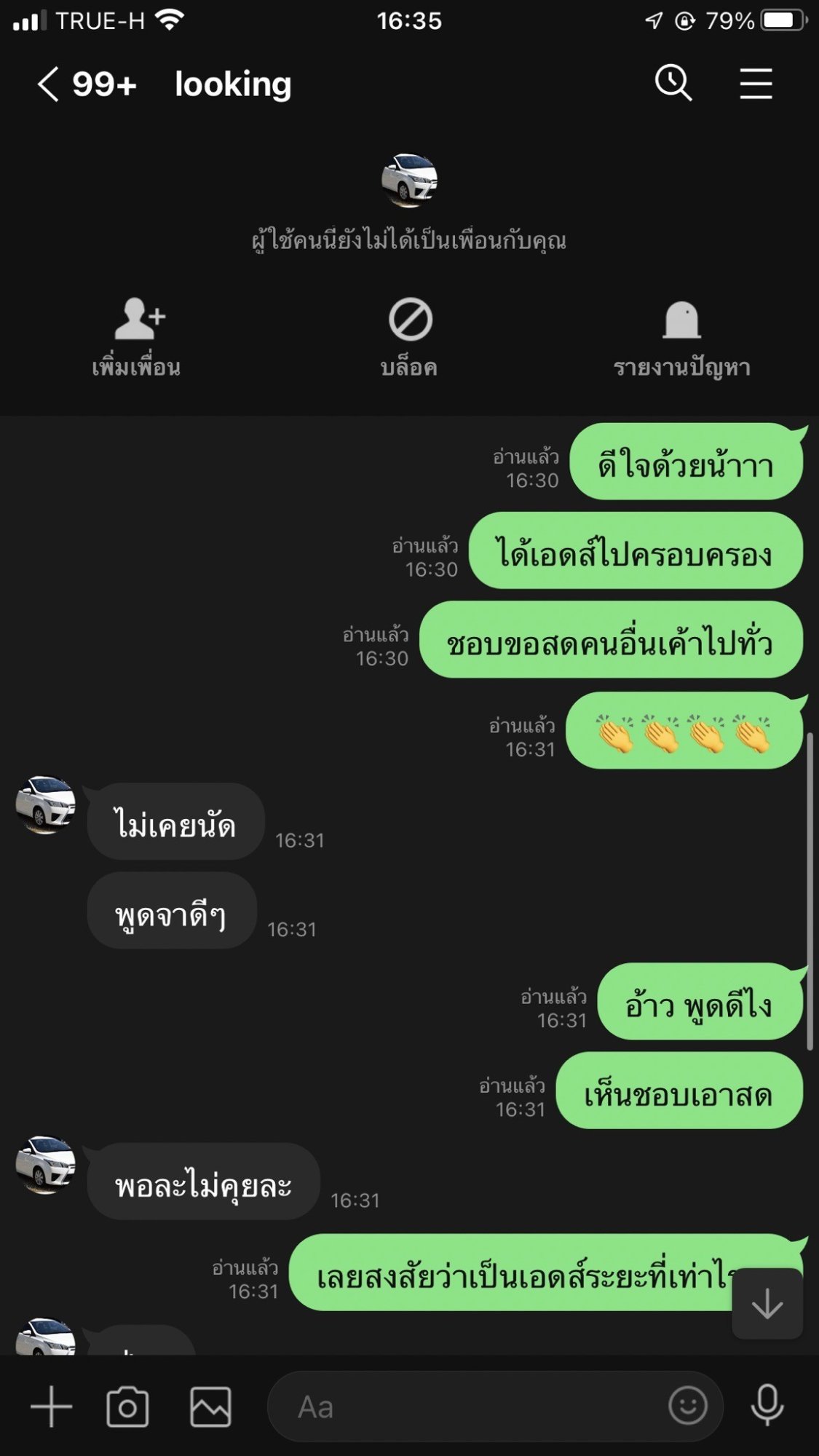Search within this chat
This screenshot has height=1456, width=819.
click(x=673, y=83)
